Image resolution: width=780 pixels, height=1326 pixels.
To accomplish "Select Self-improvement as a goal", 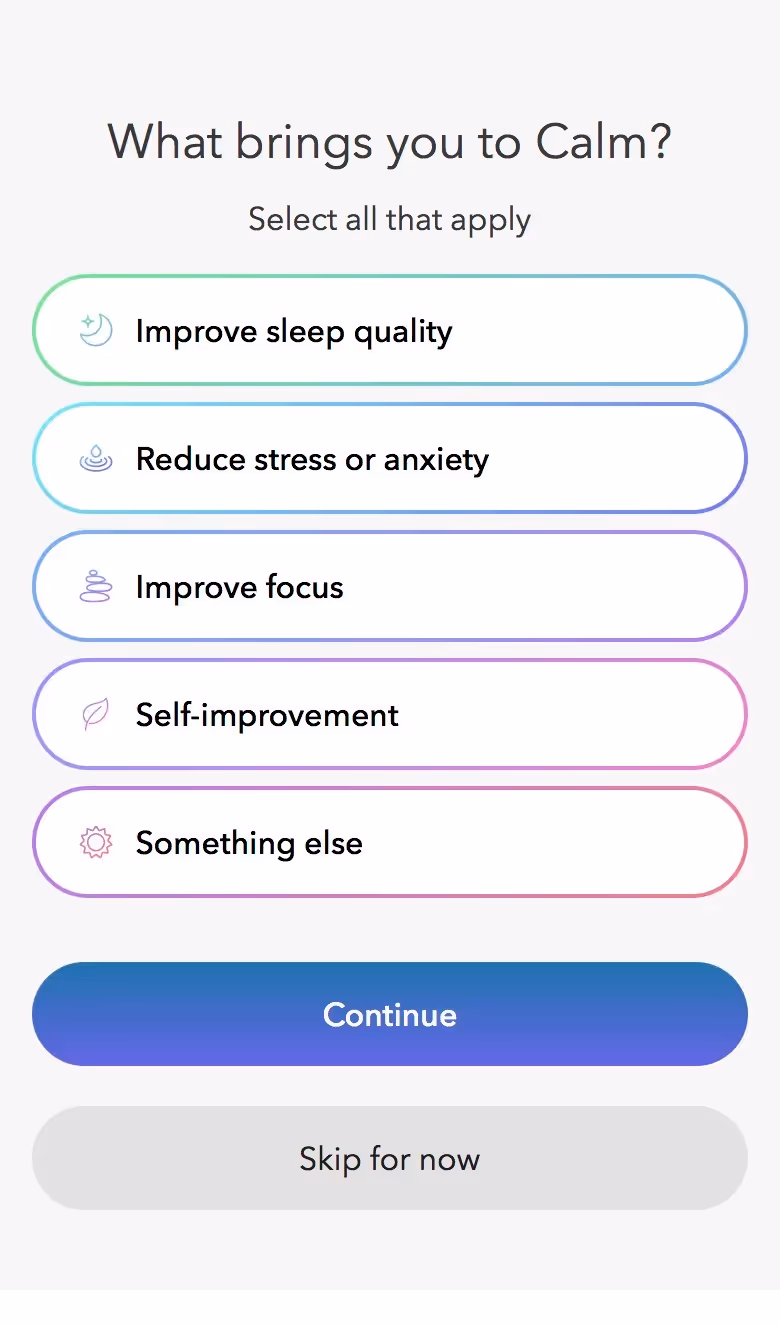I will 390,715.
